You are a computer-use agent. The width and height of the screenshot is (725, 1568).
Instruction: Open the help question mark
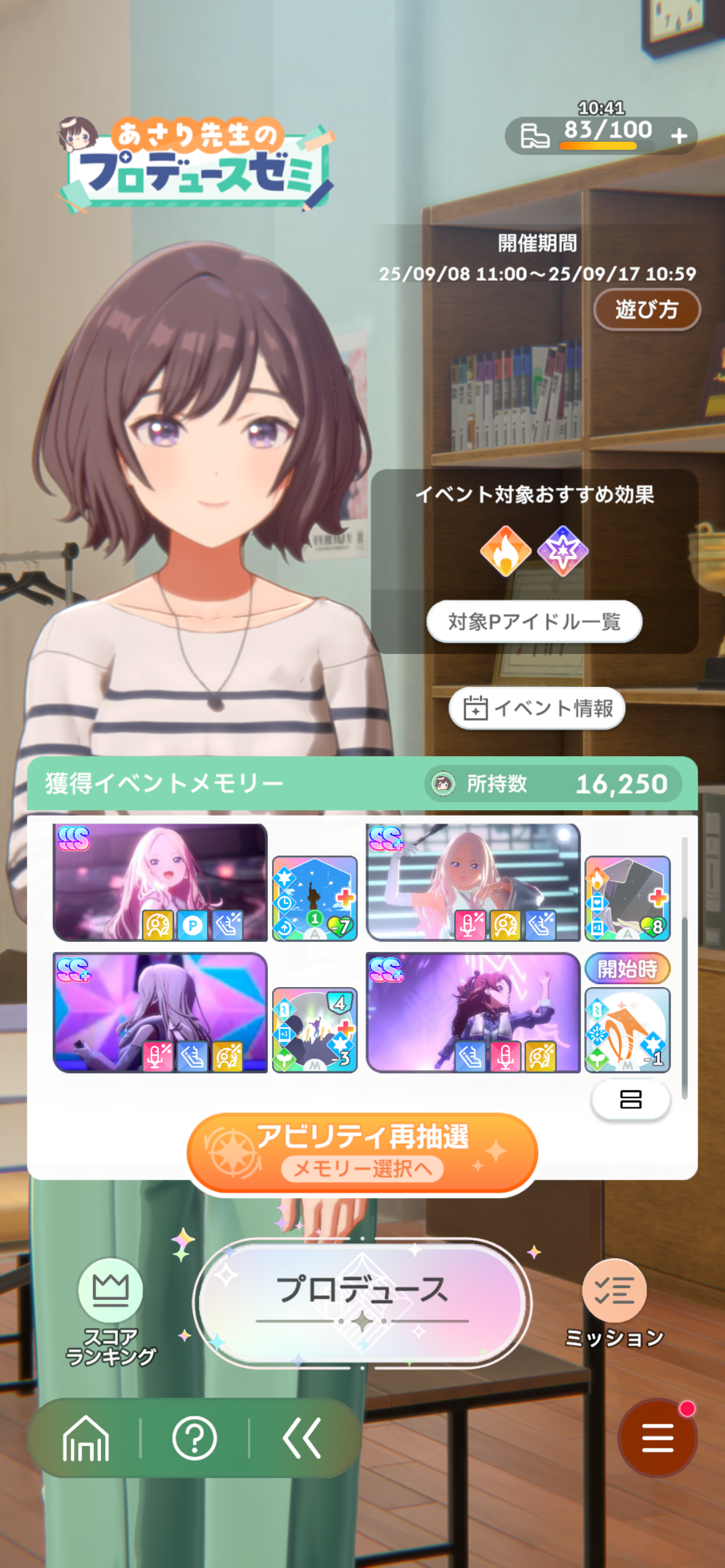(195, 1438)
